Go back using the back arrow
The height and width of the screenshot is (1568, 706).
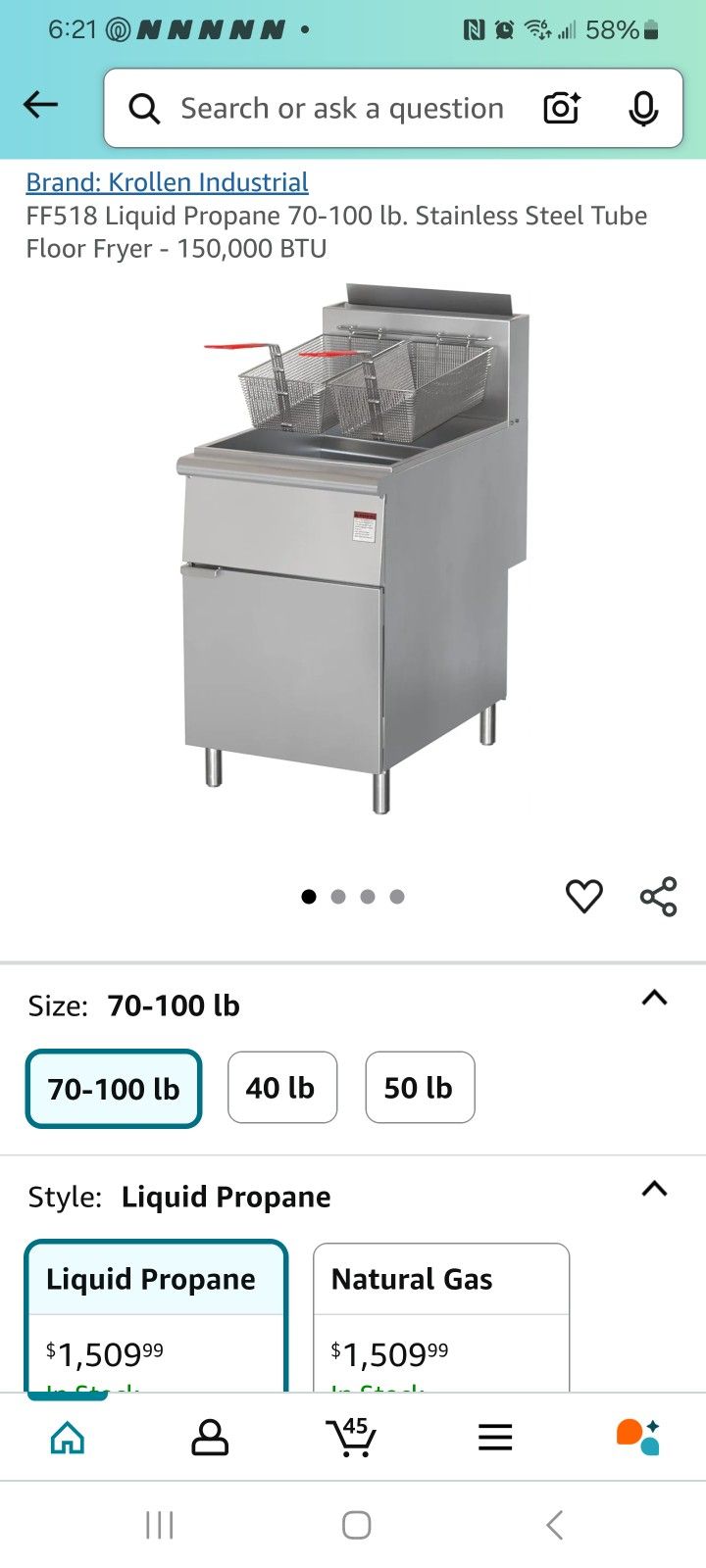click(40, 104)
